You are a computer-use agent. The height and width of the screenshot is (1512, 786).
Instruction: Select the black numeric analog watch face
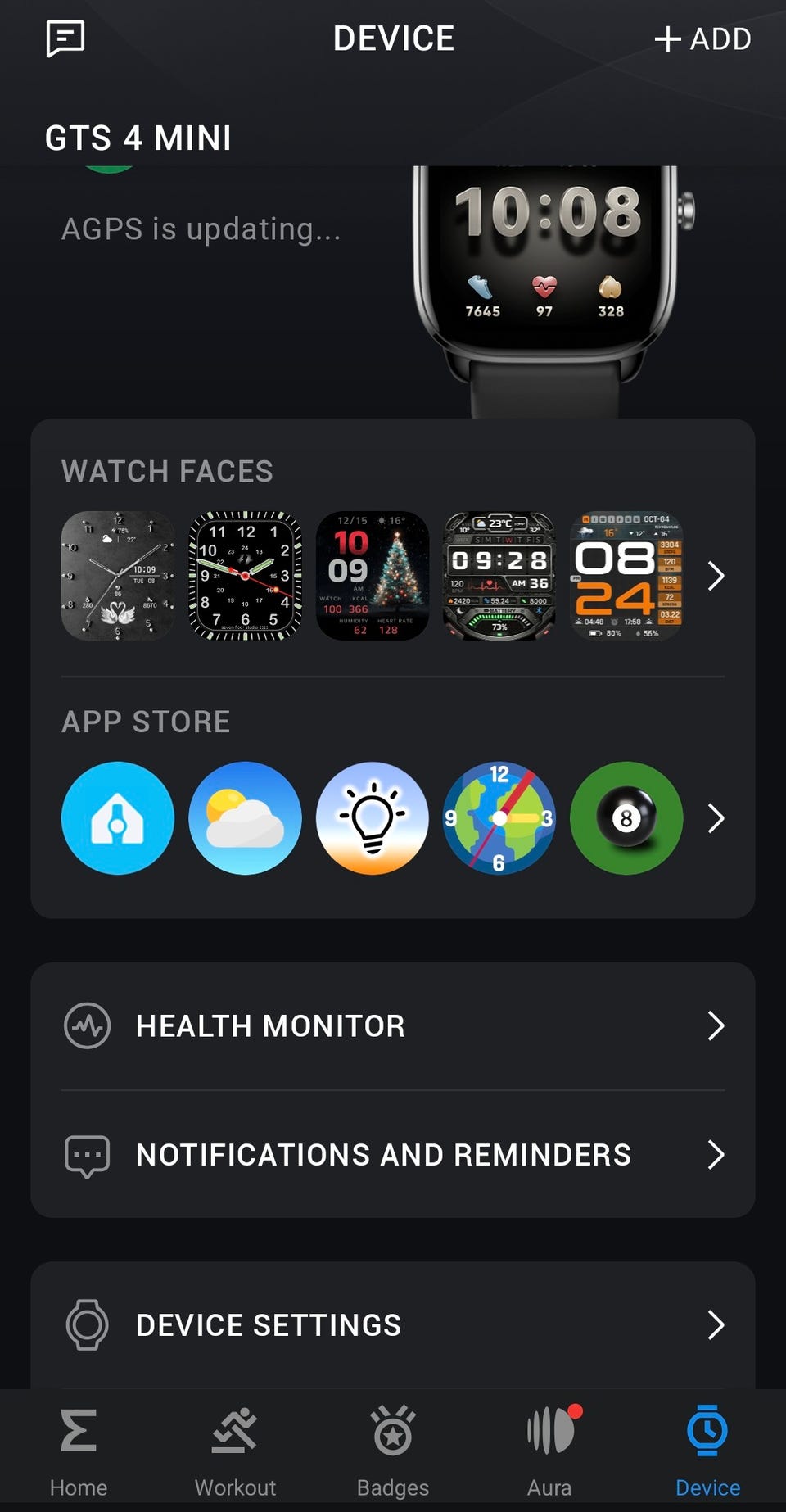click(245, 576)
